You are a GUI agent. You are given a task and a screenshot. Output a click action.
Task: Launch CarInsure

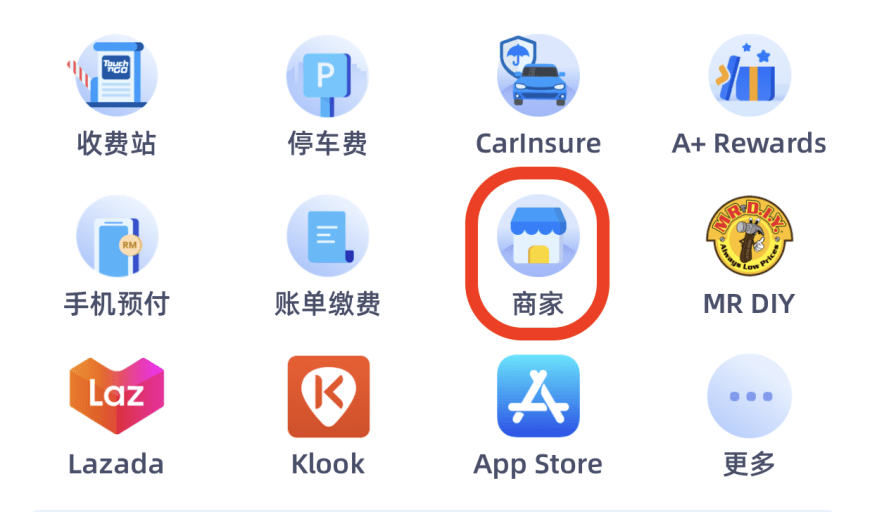pyautogui.click(x=538, y=77)
